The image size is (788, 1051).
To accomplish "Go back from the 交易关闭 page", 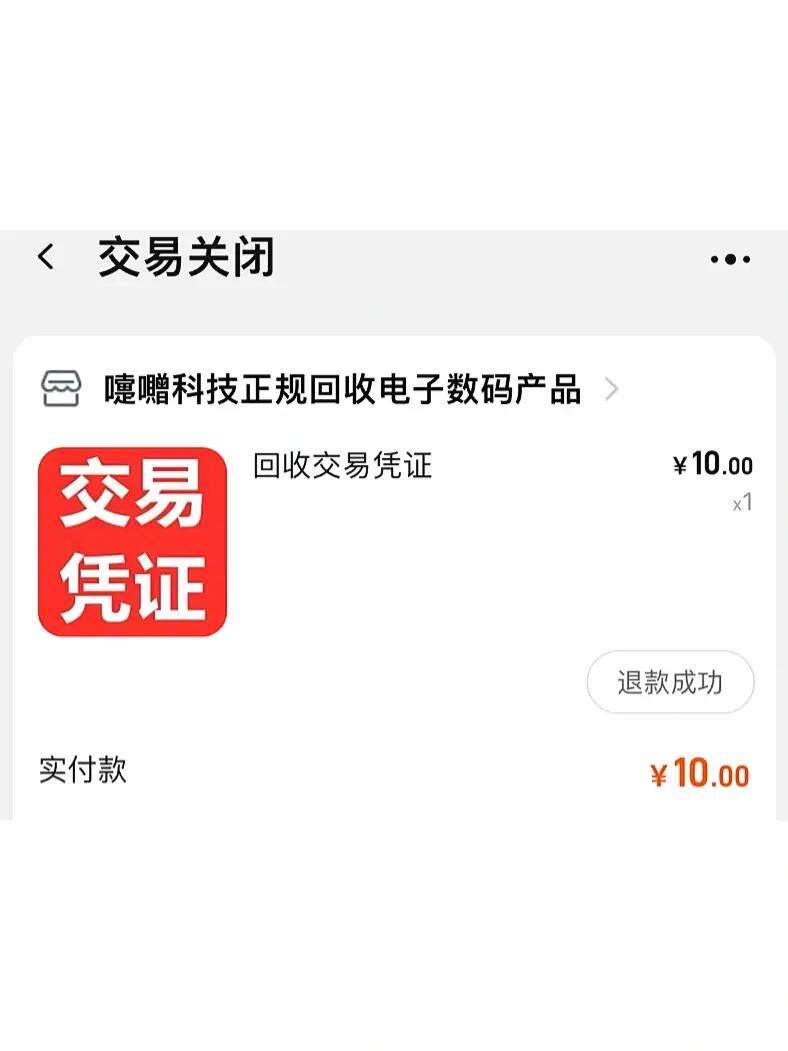I will point(46,258).
